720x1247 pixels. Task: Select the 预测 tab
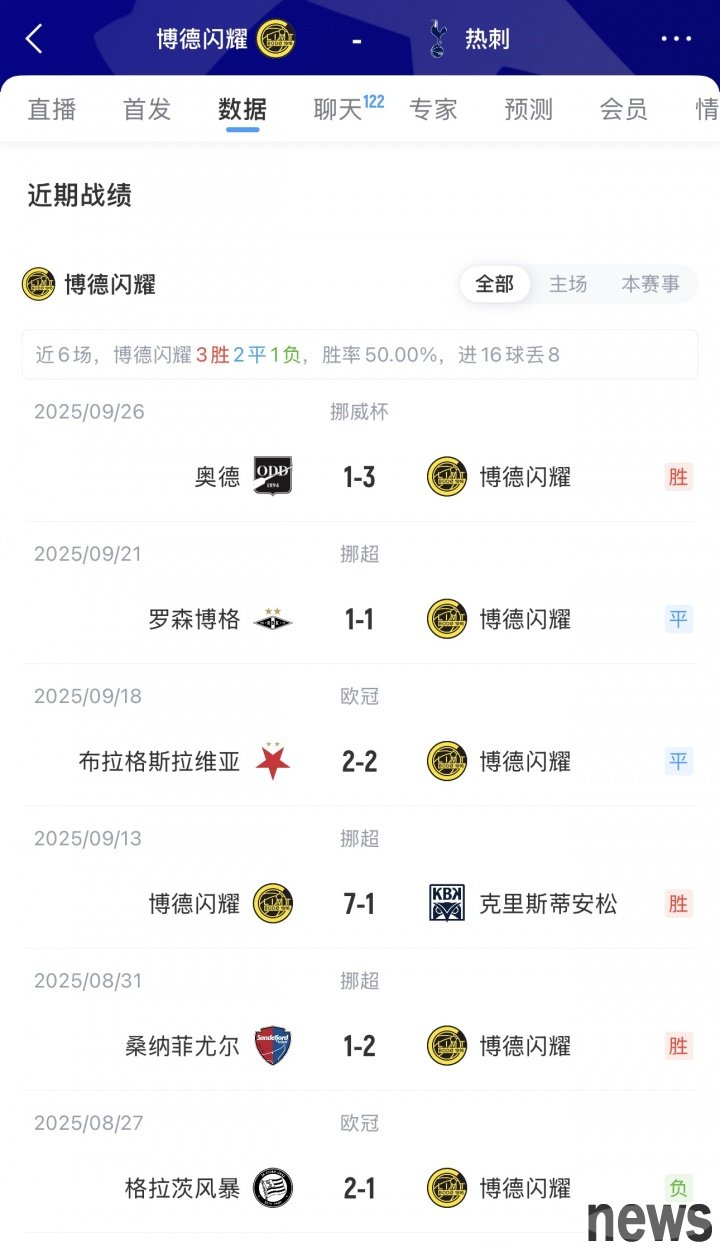coord(528,109)
